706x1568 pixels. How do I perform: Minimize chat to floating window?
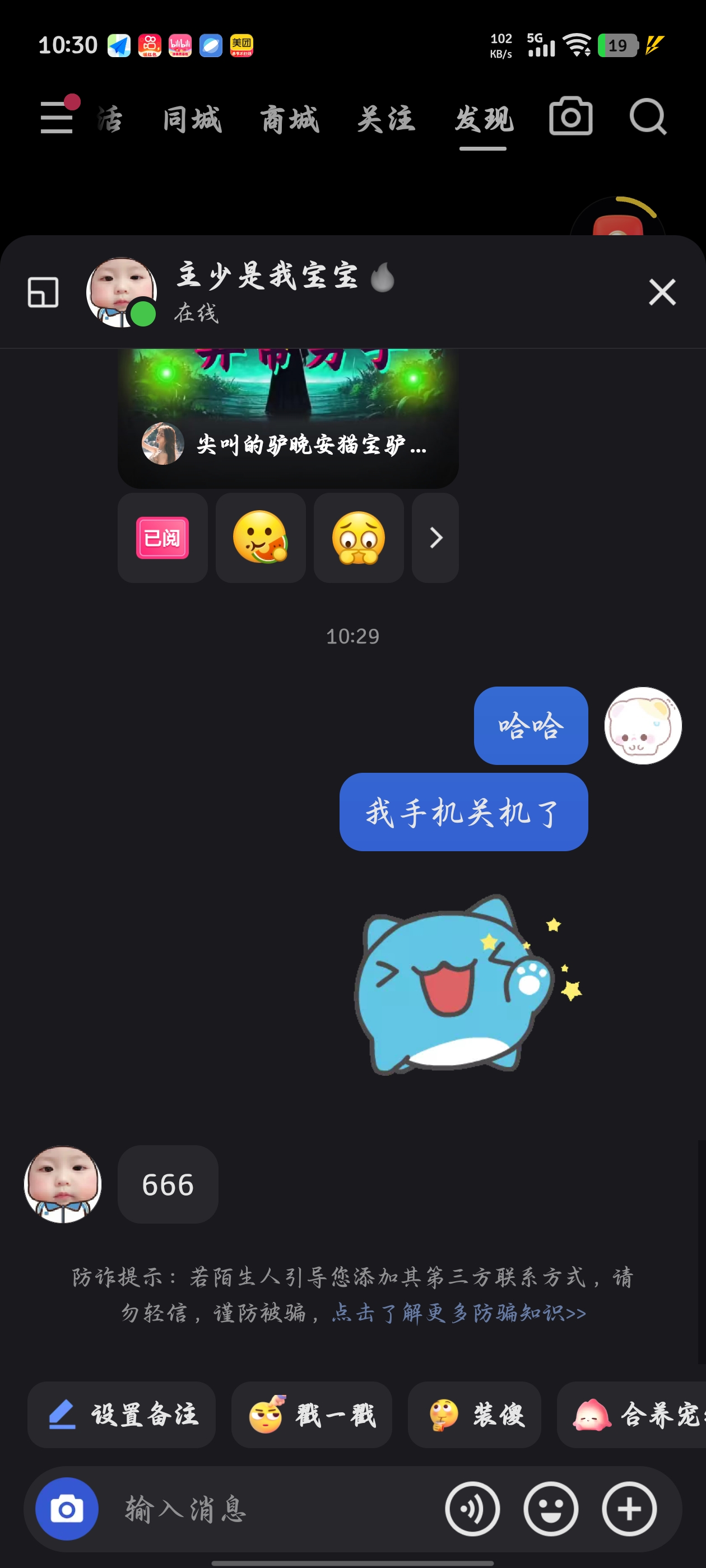(x=43, y=292)
